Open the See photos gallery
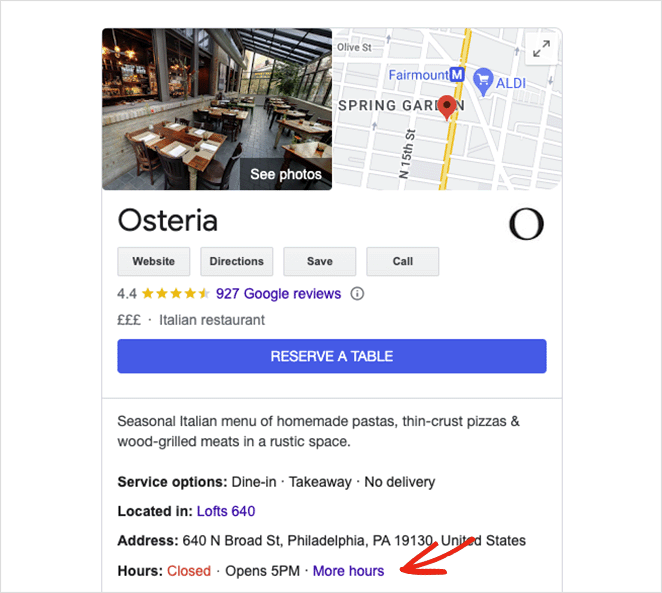Screen dimensions: 662x593 tap(285, 174)
